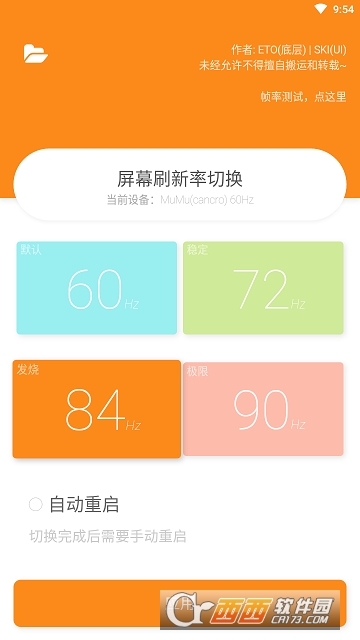Open the folder icon
This screenshot has width=360, height=640.
tap(36, 53)
